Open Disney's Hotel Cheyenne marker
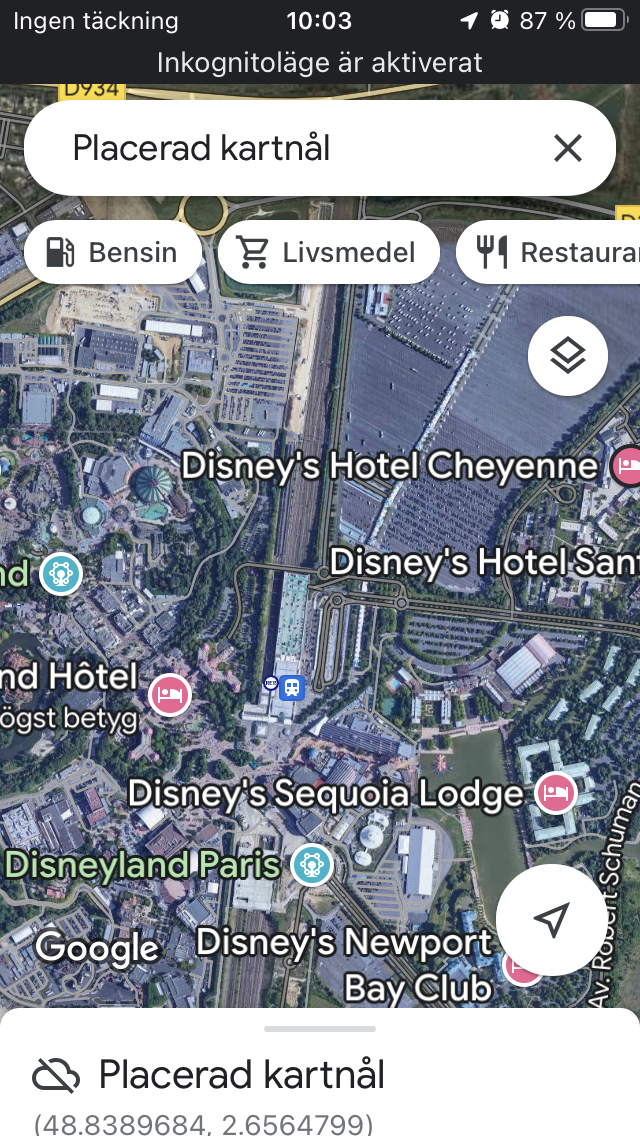 tap(626, 467)
